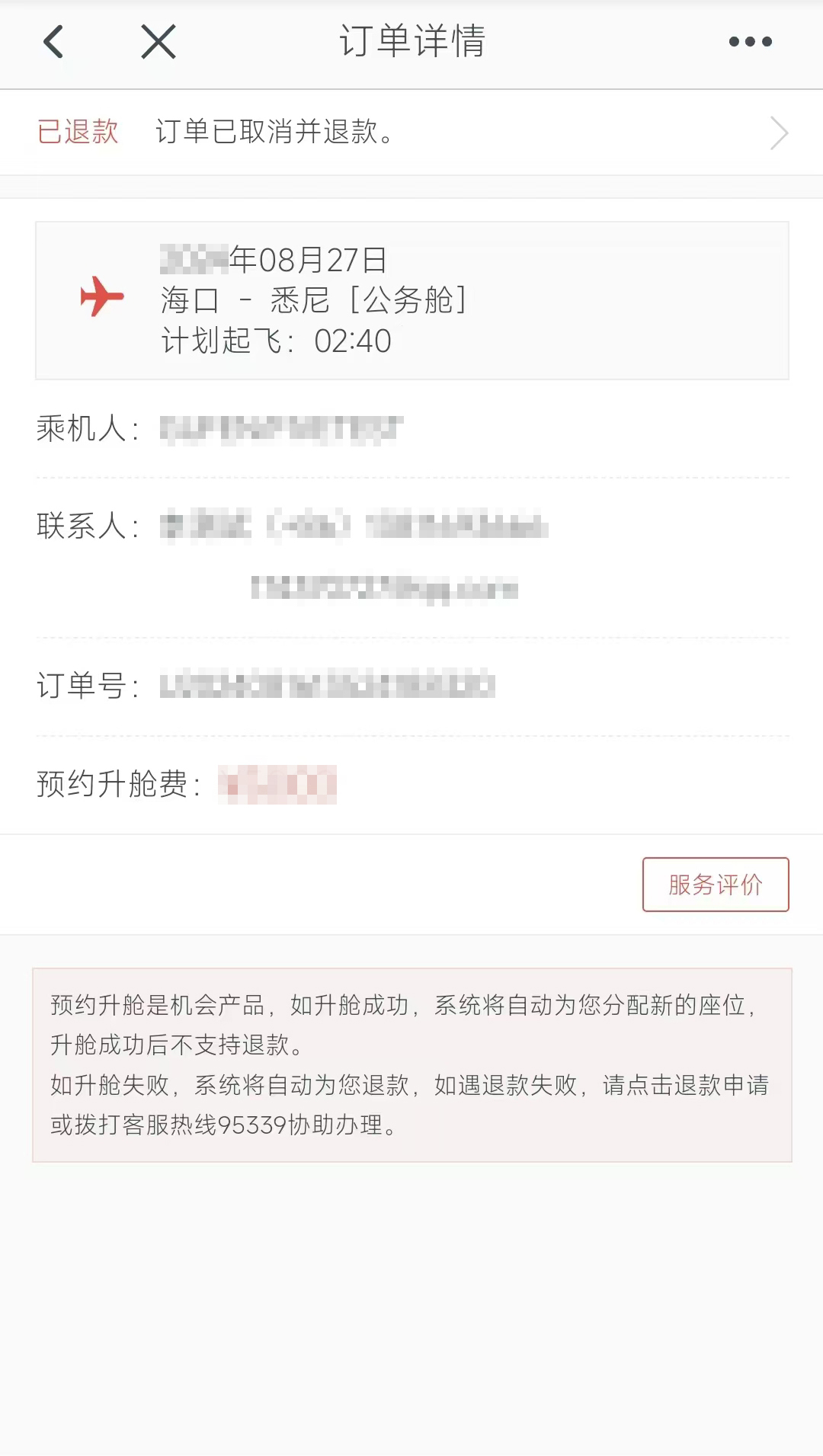Go back using the arrow icon

pos(53,42)
